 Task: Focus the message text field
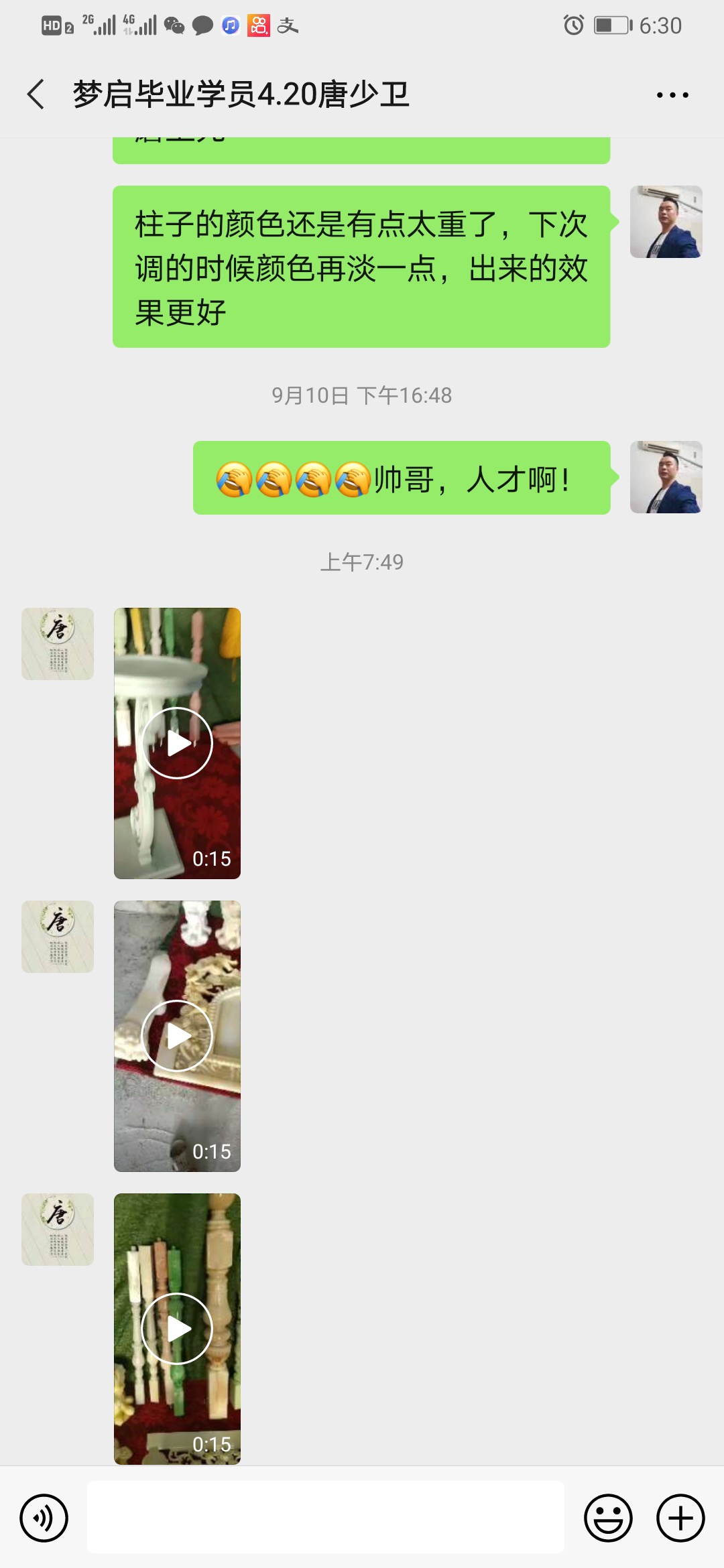(x=325, y=1517)
